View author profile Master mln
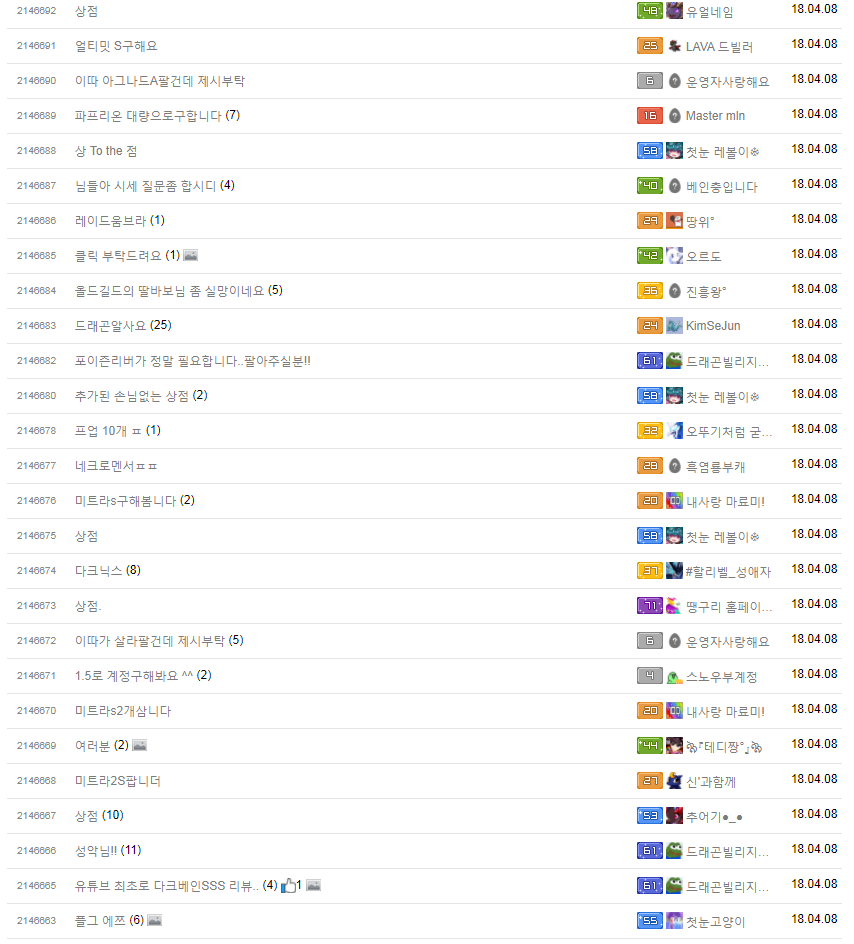 pyautogui.click(x=715, y=116)
